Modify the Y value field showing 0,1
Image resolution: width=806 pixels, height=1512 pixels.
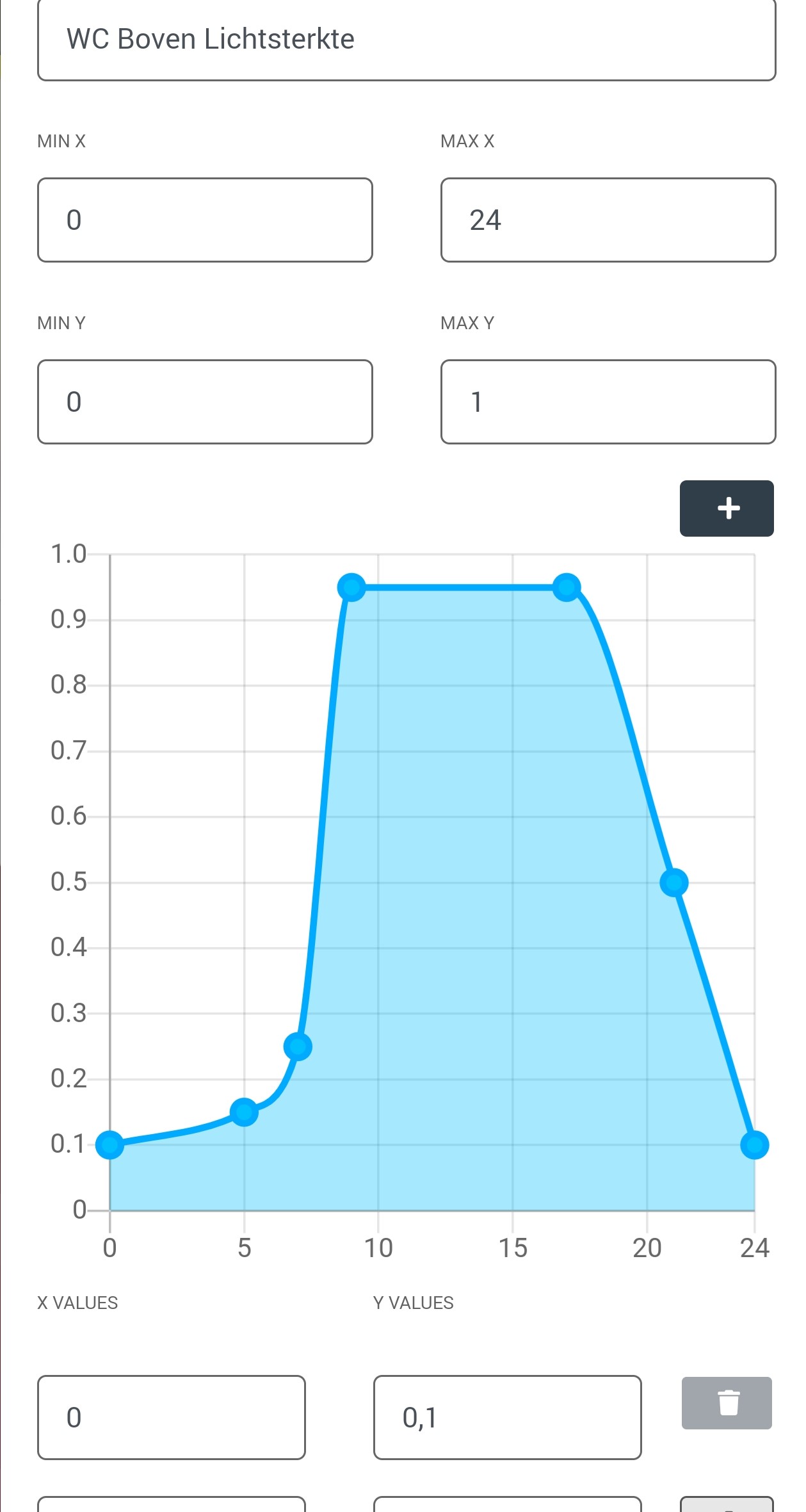pos(507,1417)
